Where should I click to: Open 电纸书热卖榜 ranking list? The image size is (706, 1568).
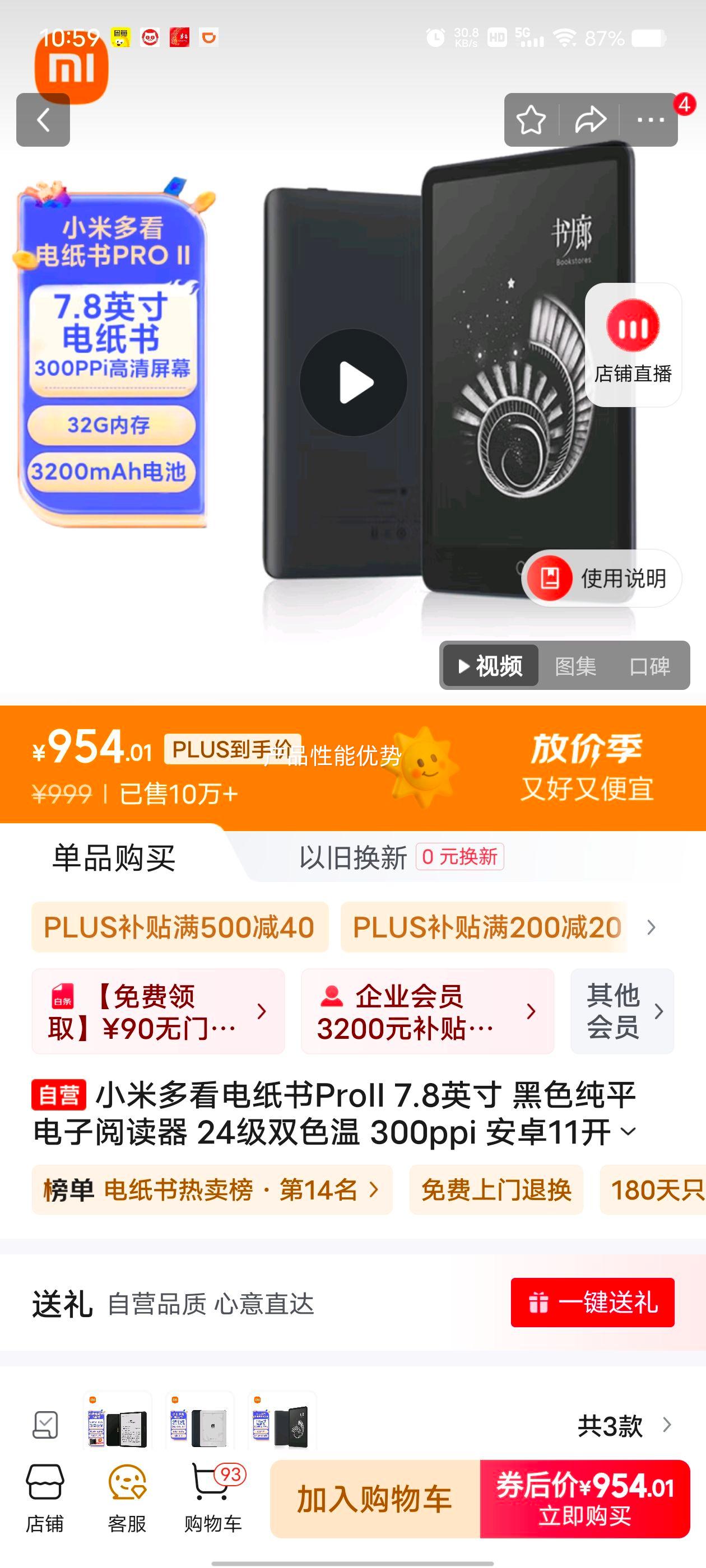[207, 1191]
